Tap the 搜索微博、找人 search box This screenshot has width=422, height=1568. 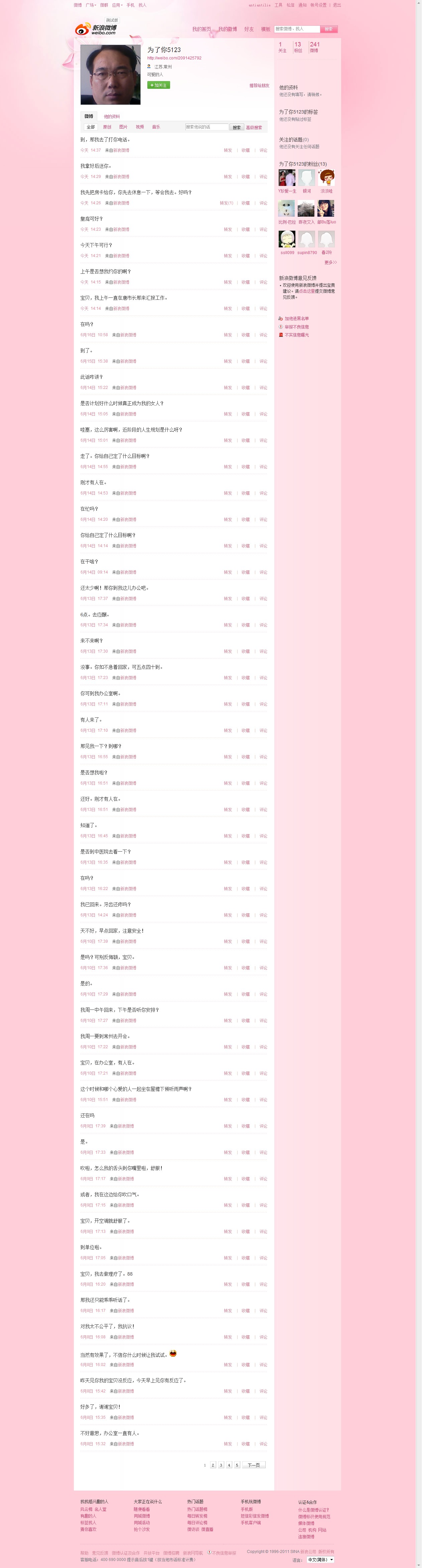pyautogui.click(x=297, y=29)
